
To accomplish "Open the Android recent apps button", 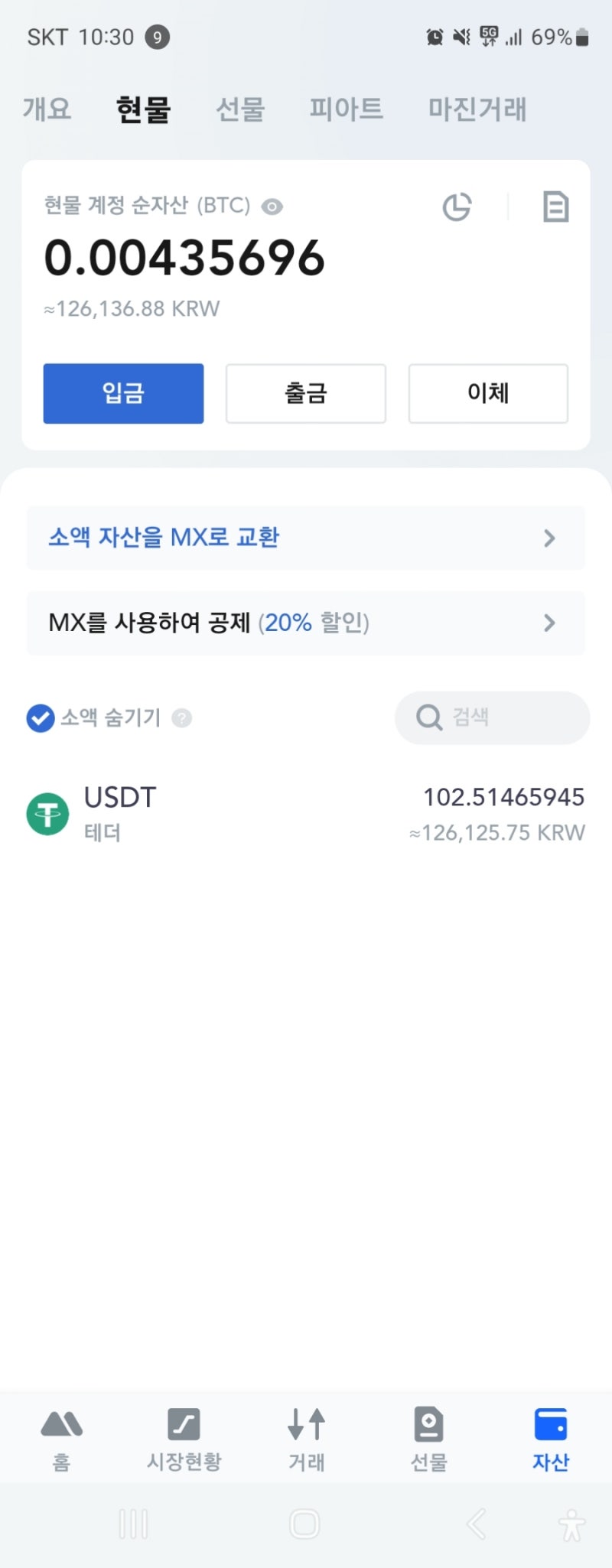I will pyautogui.click(x=133, y=1524).
